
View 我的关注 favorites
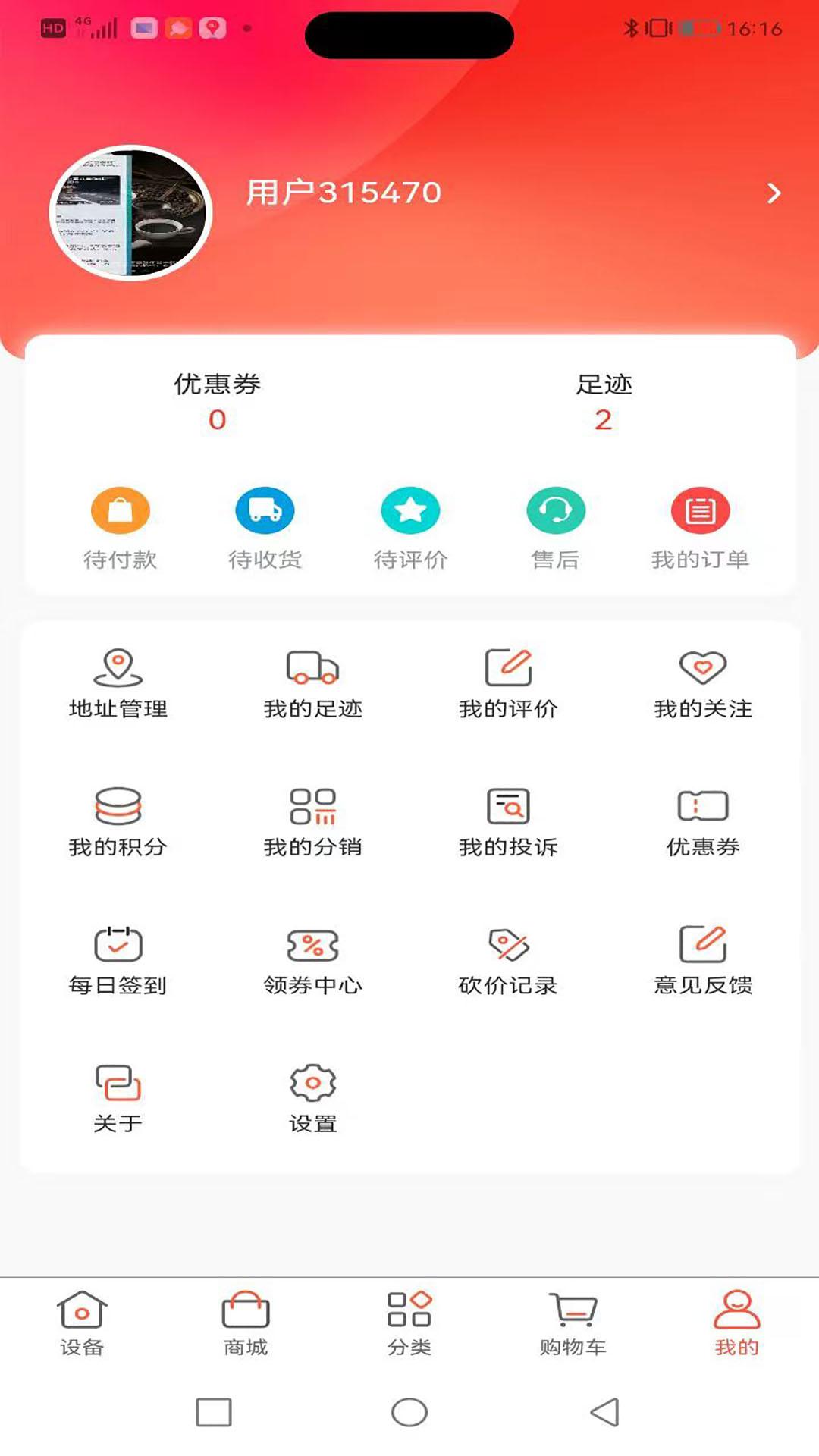pyautogui.click(x=703, y=682)
